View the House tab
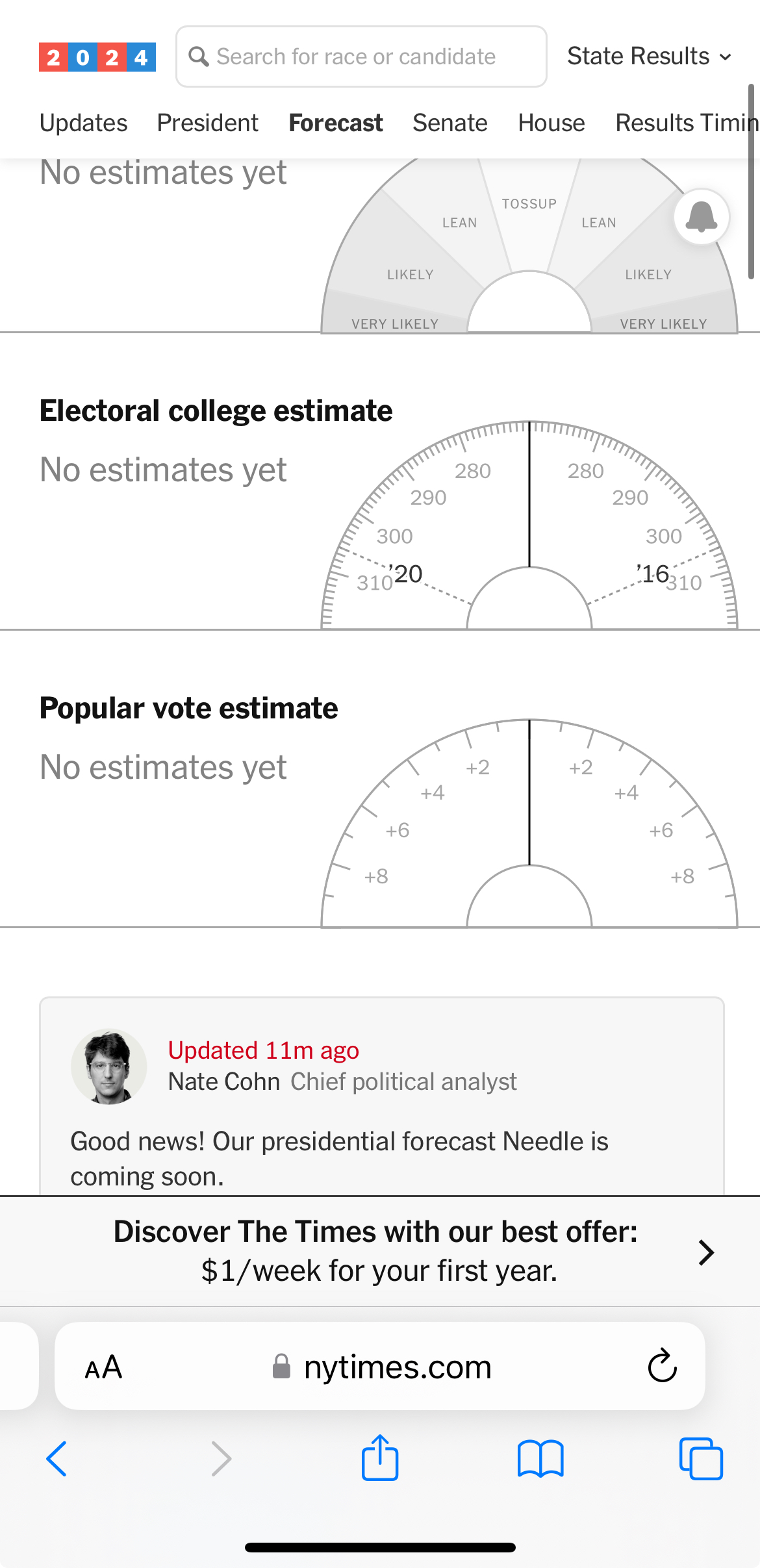Image resolution: width=760 pixels, height=1568 pixels. (x=551, y=123)
